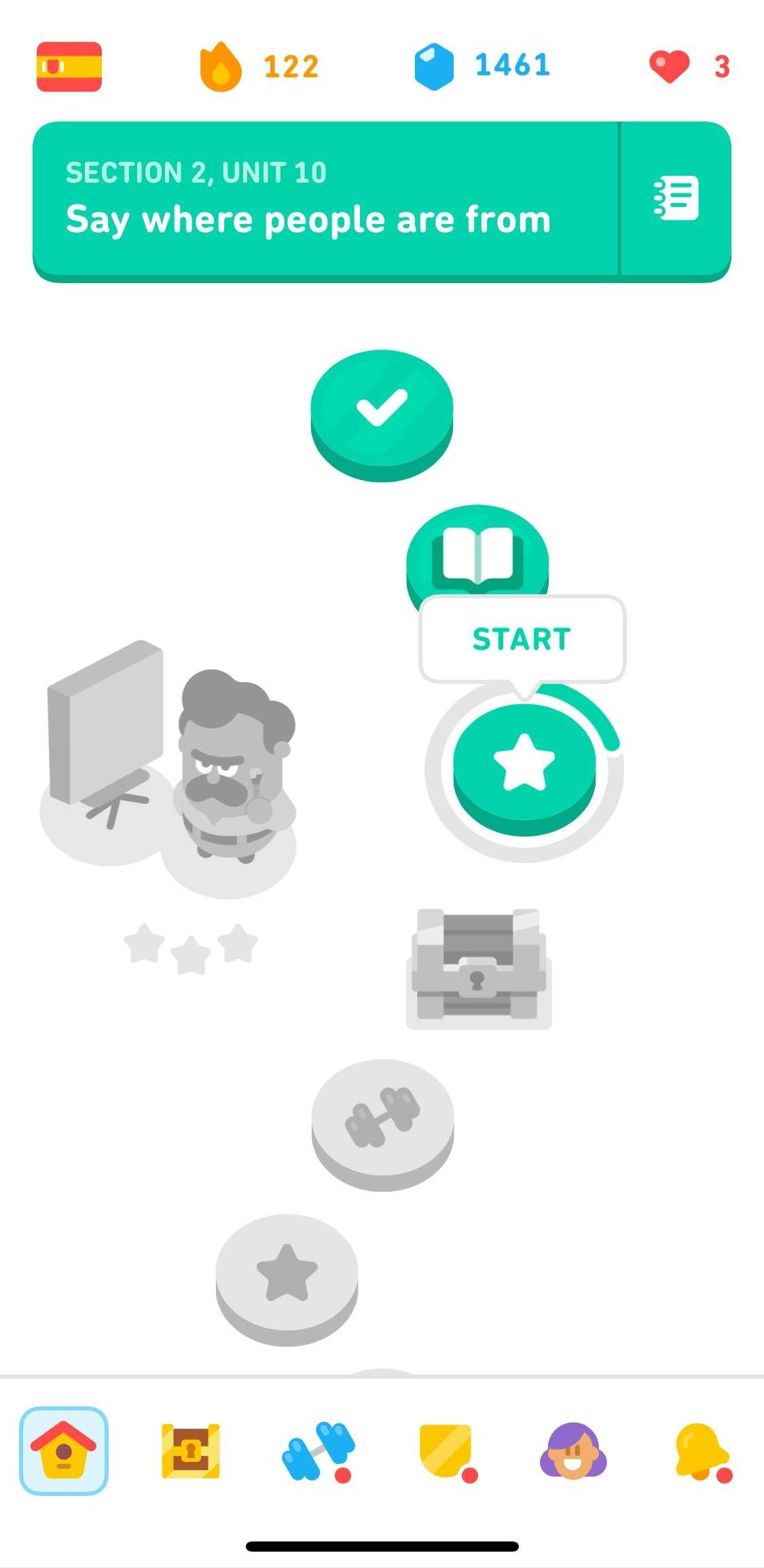This screenshot has width=764, height=1568.
Task: Start the current star lesson
Action: point(524,763)
